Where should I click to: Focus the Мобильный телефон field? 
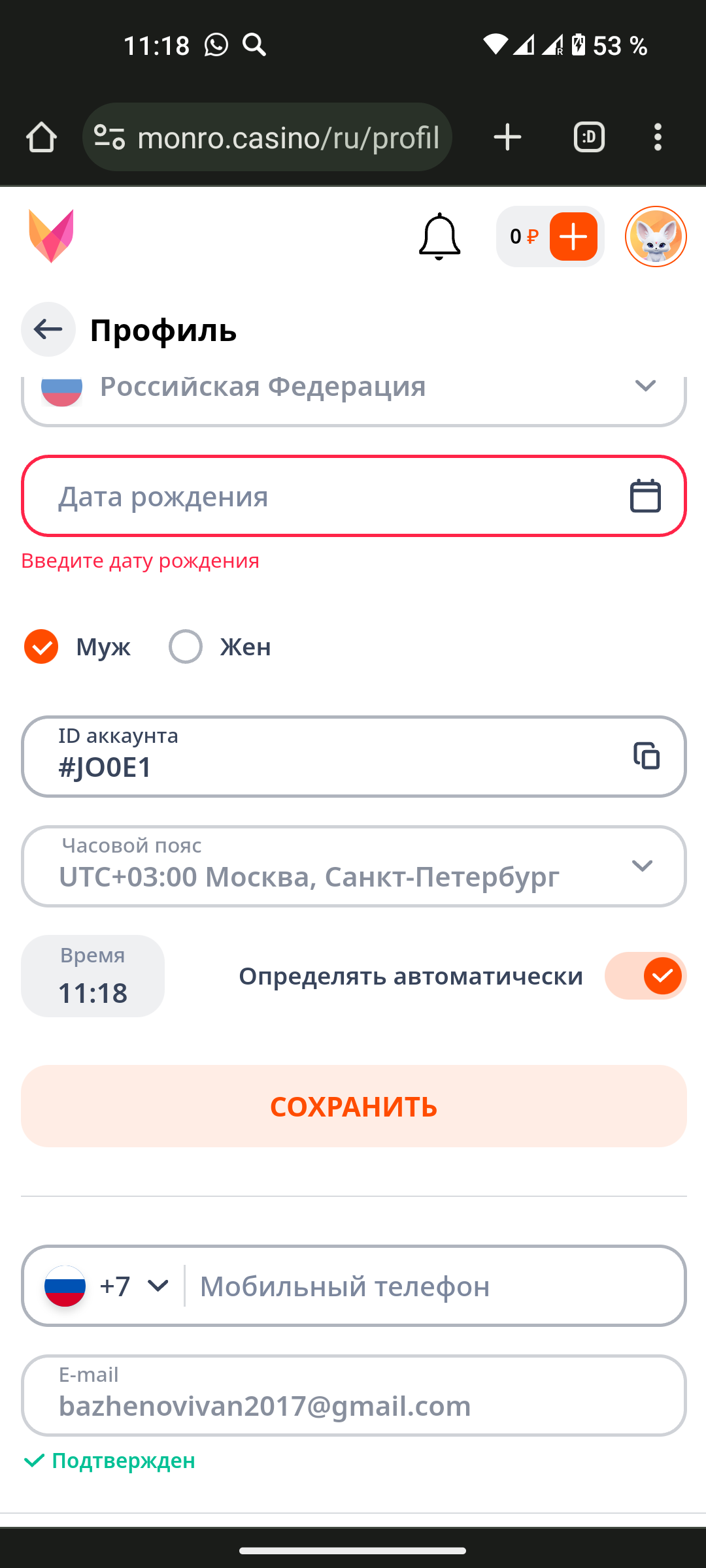point(431,1286)
